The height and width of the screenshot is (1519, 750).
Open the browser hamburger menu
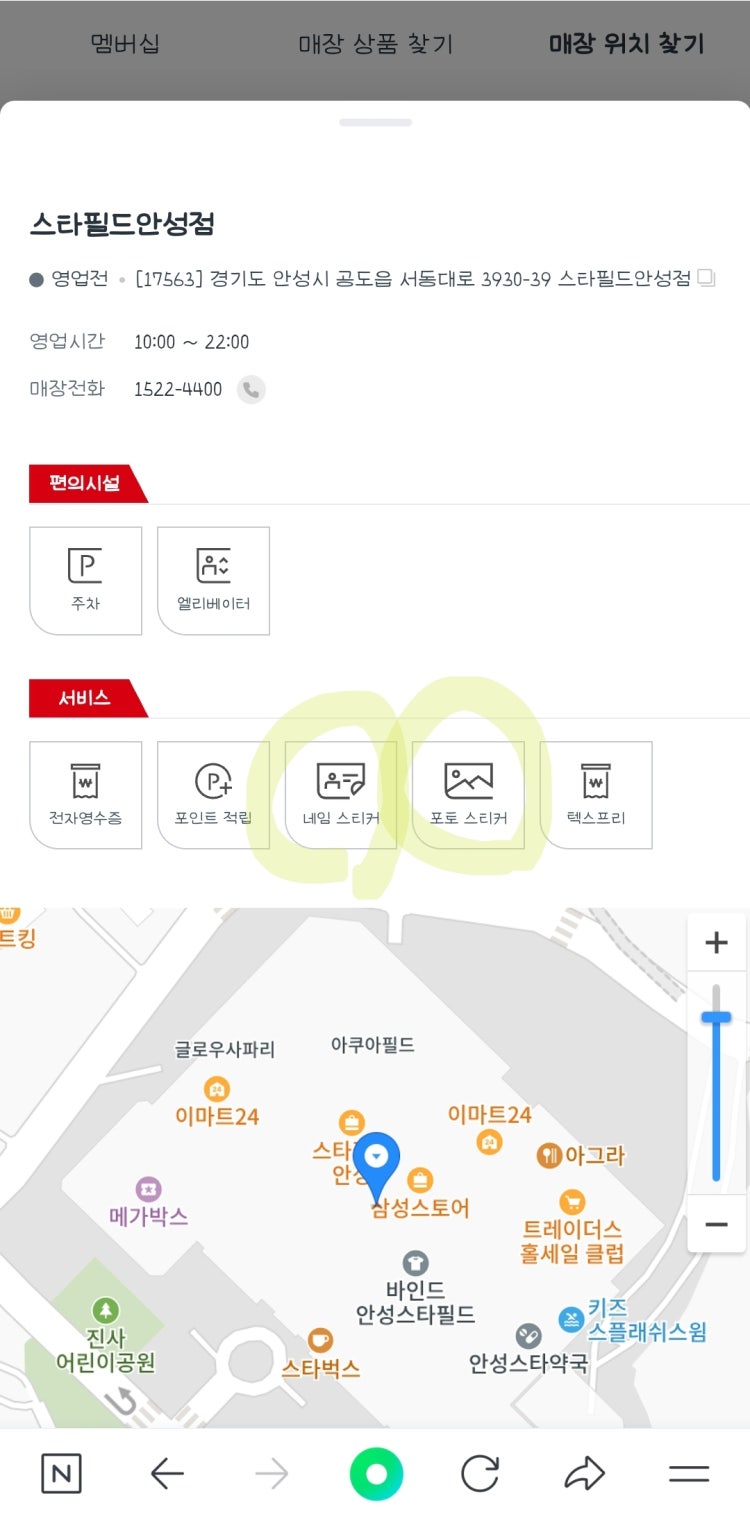click(x=688, y=1473)
